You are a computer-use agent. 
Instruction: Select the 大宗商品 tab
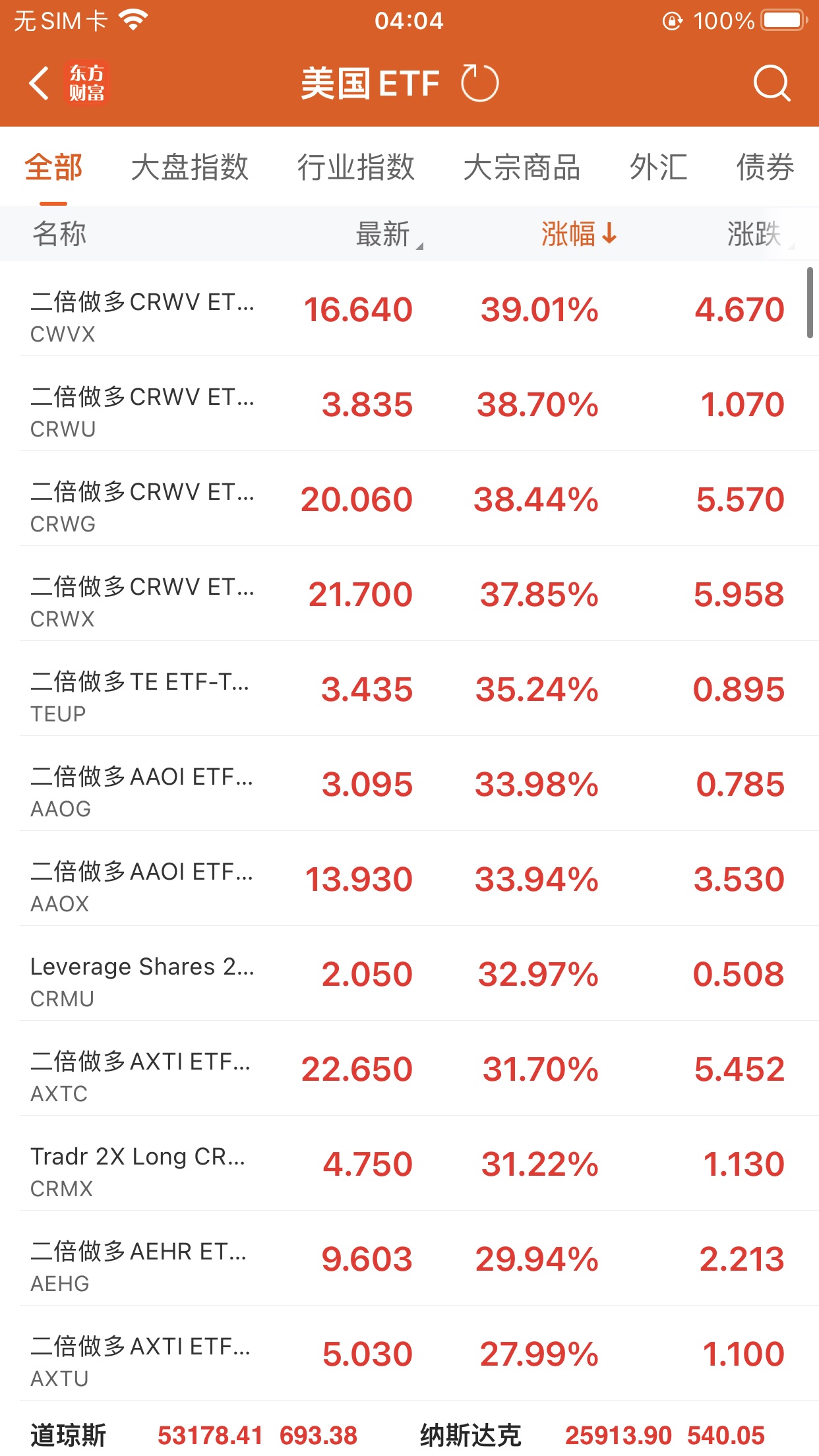coord(522,167)
